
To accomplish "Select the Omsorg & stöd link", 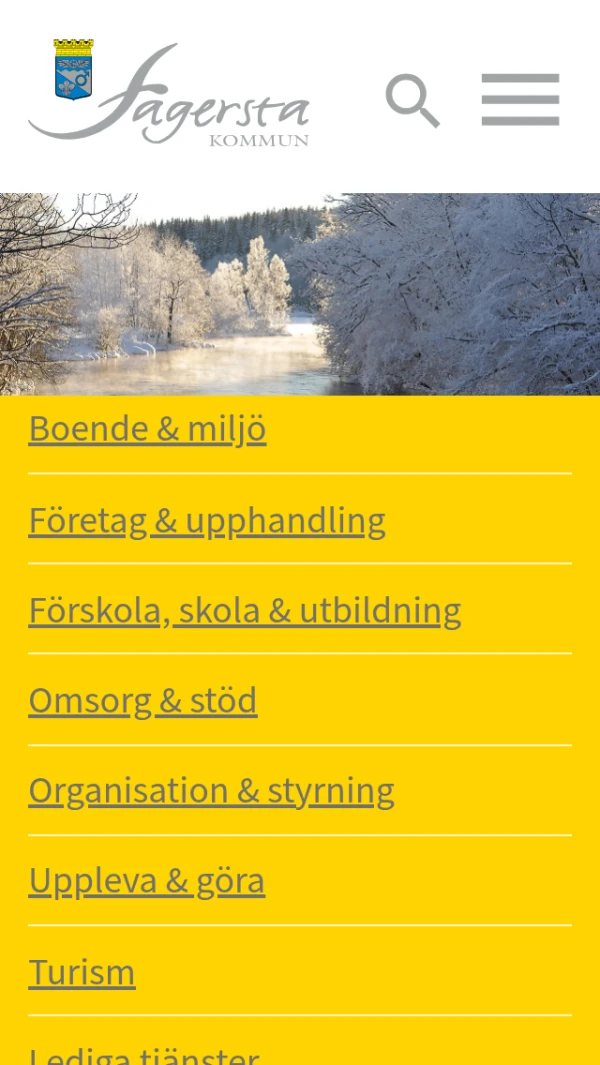I will (x=143, y=701).
